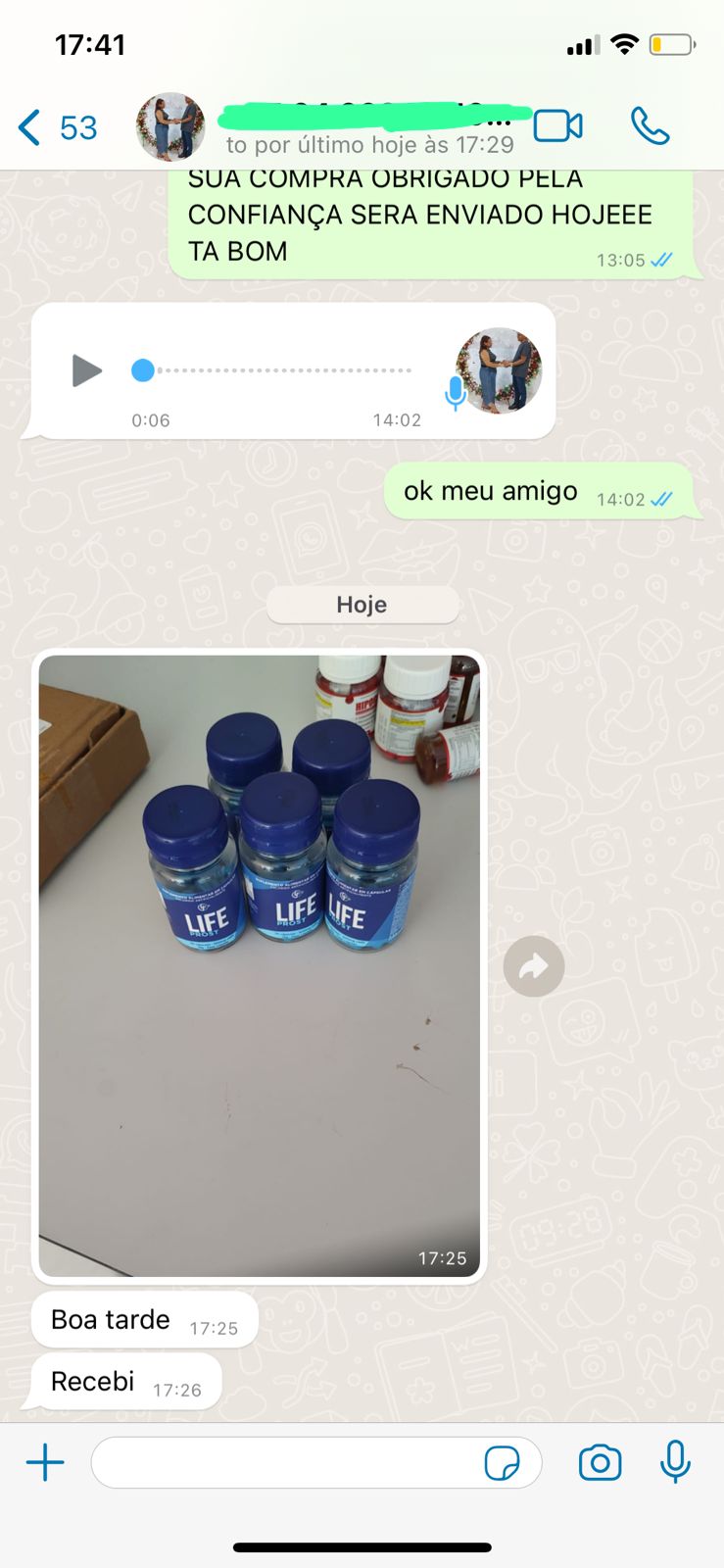Start a voice call
This screenshot has height=1568, width=724.
click(650, 126)
